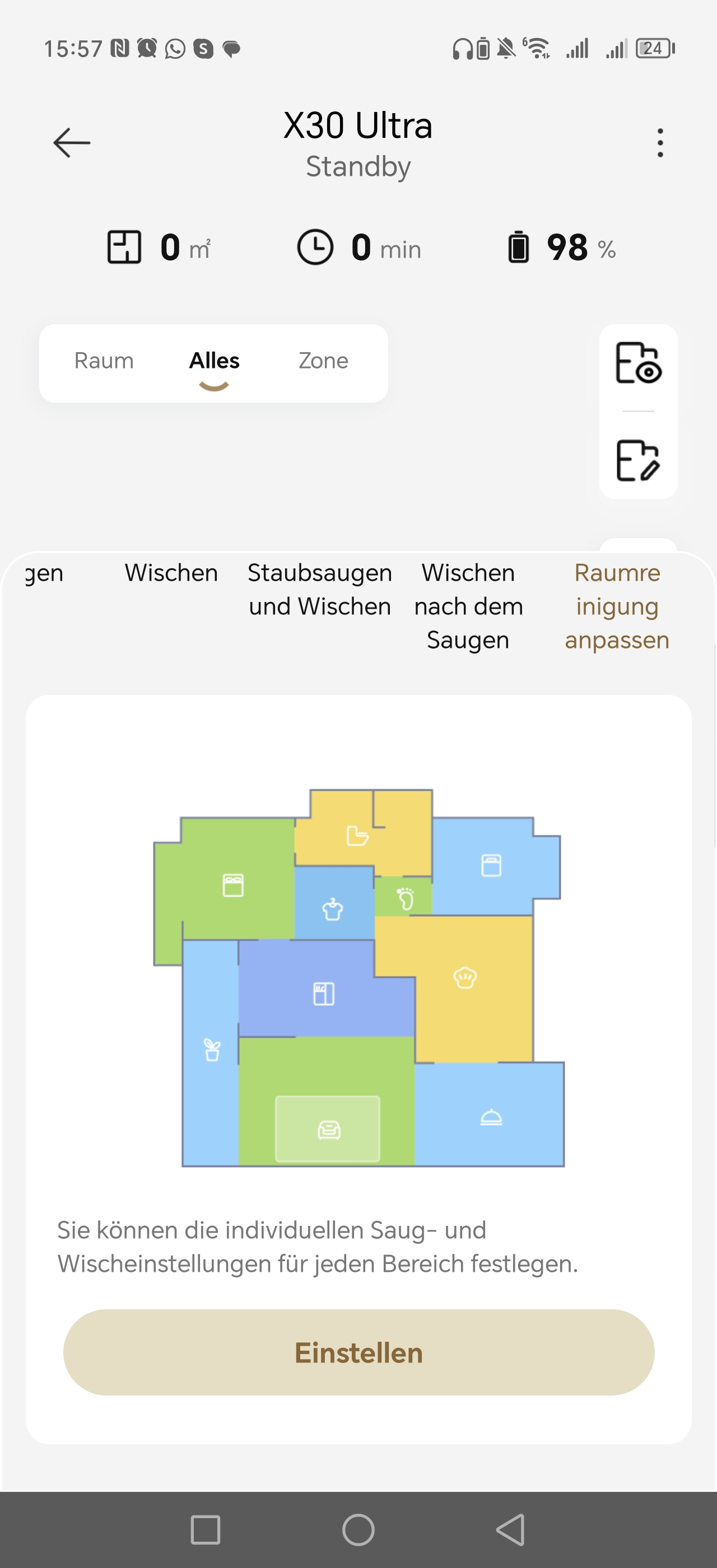Choose Wischen nach dem Saugen mode
717x1568 pixels.
468,606
